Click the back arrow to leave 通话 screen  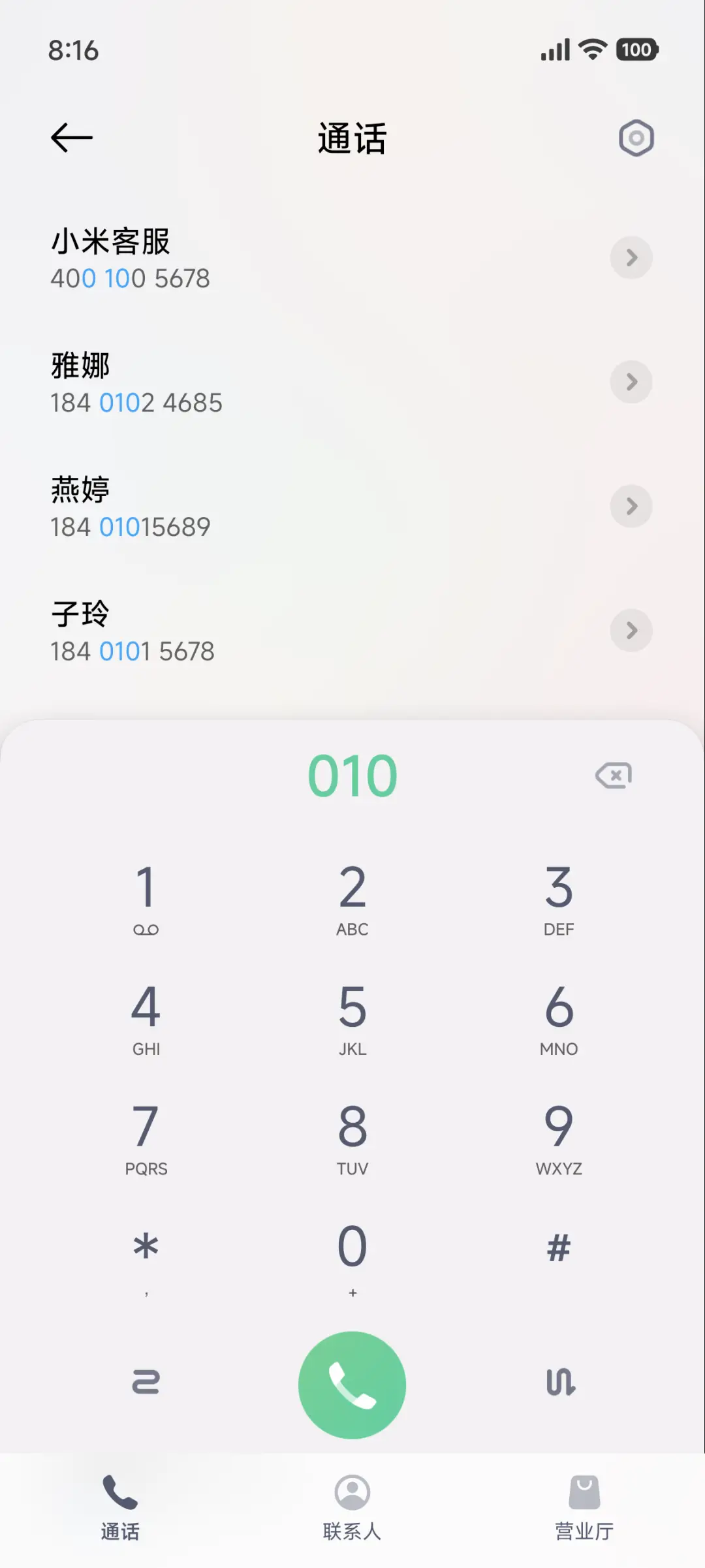(x=70, y=137)
